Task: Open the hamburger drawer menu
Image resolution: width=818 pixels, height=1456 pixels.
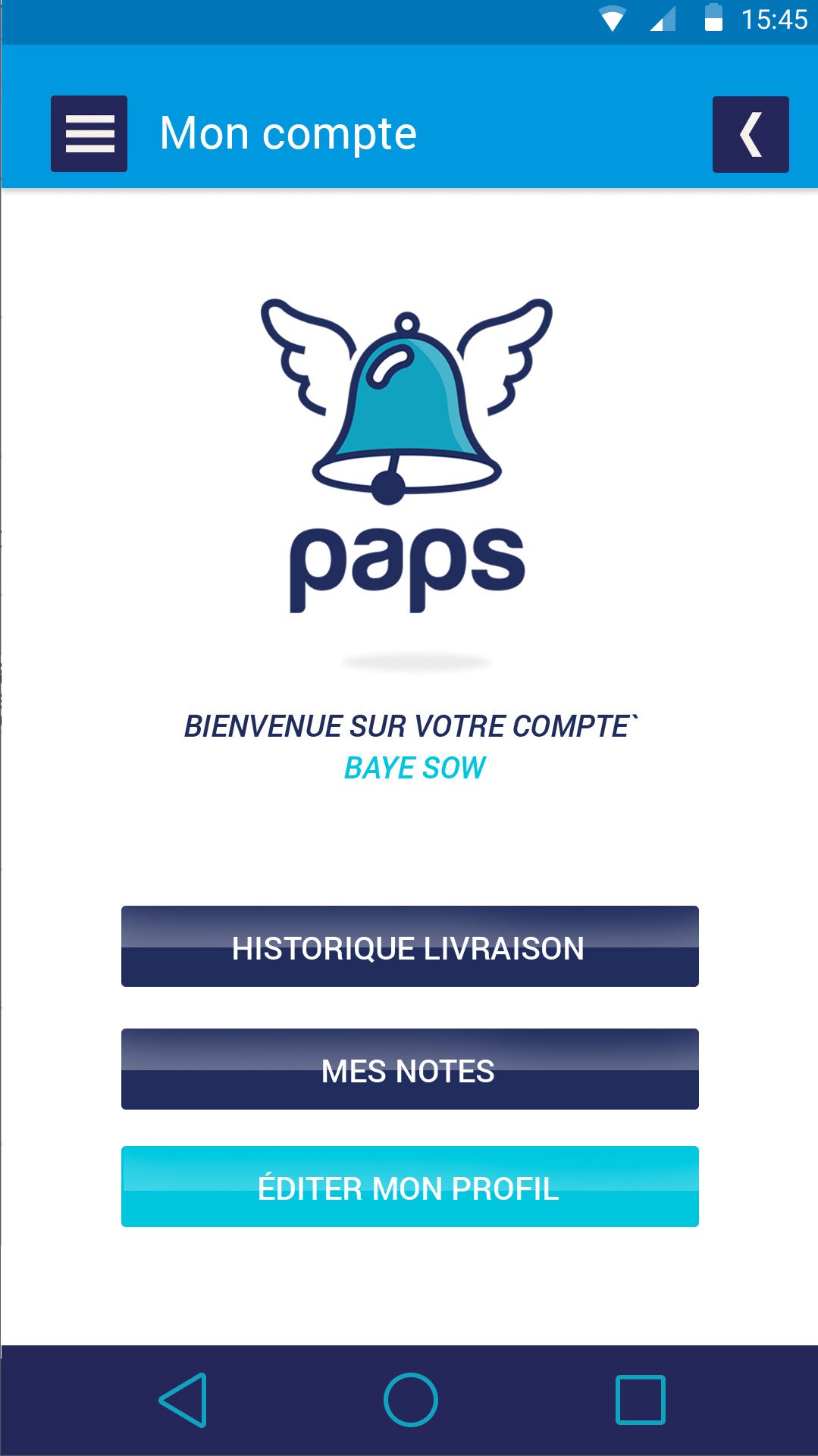Action: pos(89,133)
